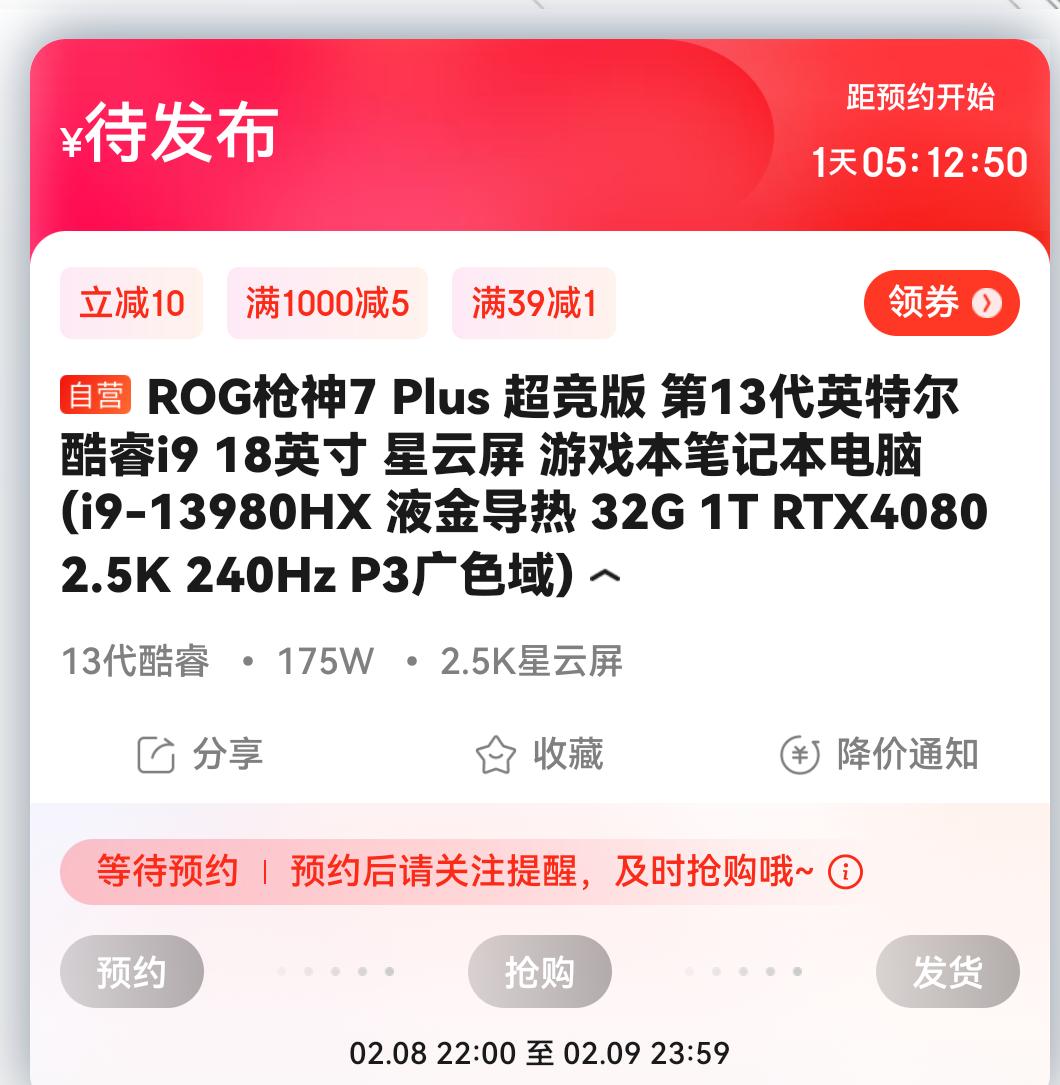Click the 预约 reservation step icon
This screenshot has height=1085, width=1060.
pos(130,971)
